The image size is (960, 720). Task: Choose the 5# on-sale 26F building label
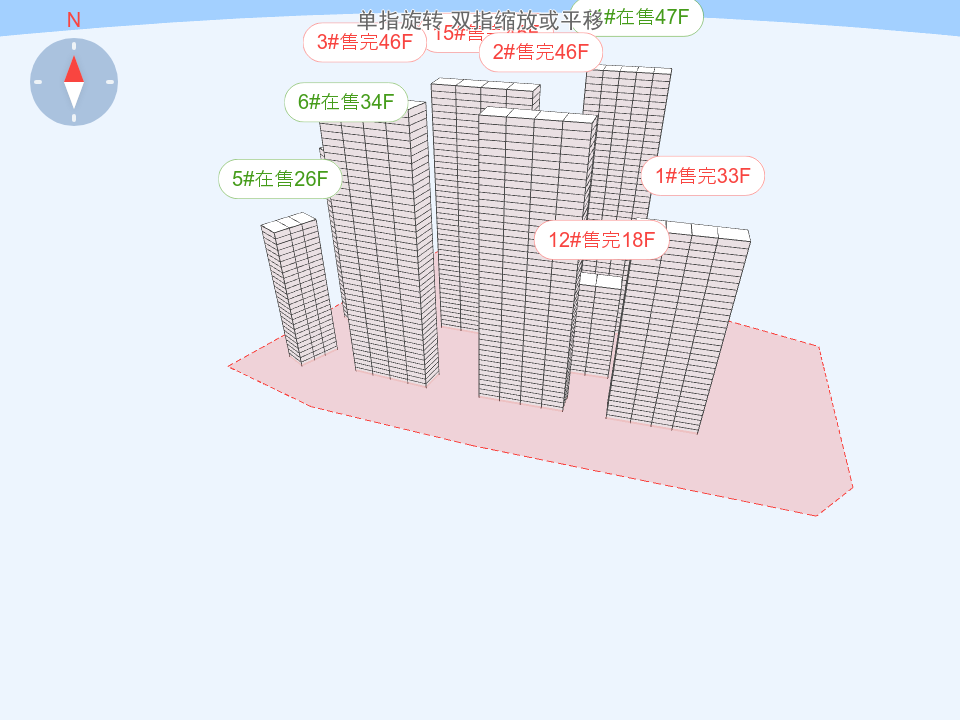[x=280, y=179]
